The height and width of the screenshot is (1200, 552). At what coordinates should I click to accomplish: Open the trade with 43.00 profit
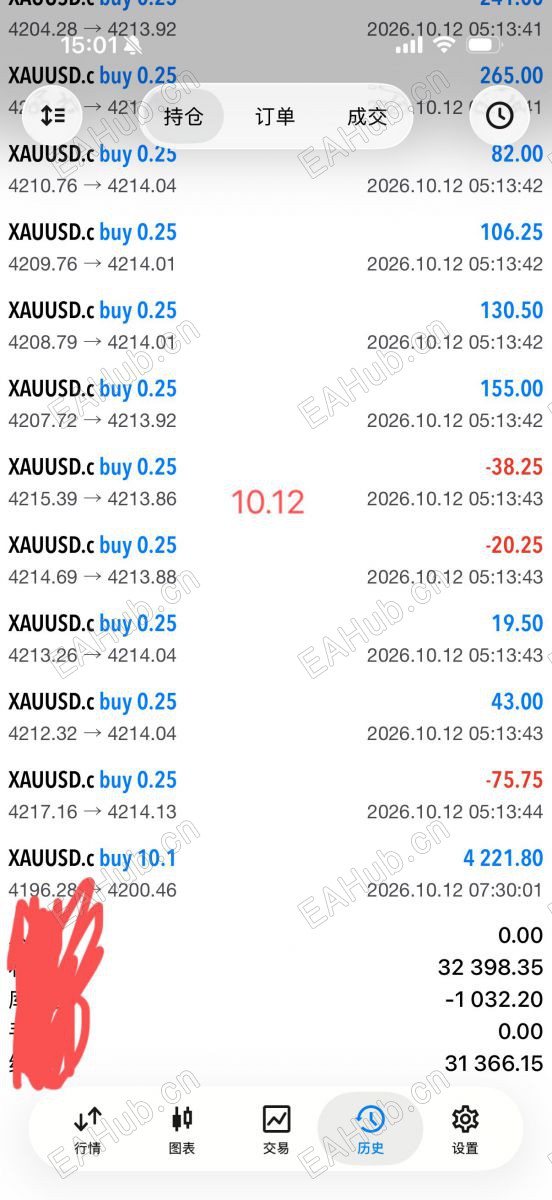point(276,717)
